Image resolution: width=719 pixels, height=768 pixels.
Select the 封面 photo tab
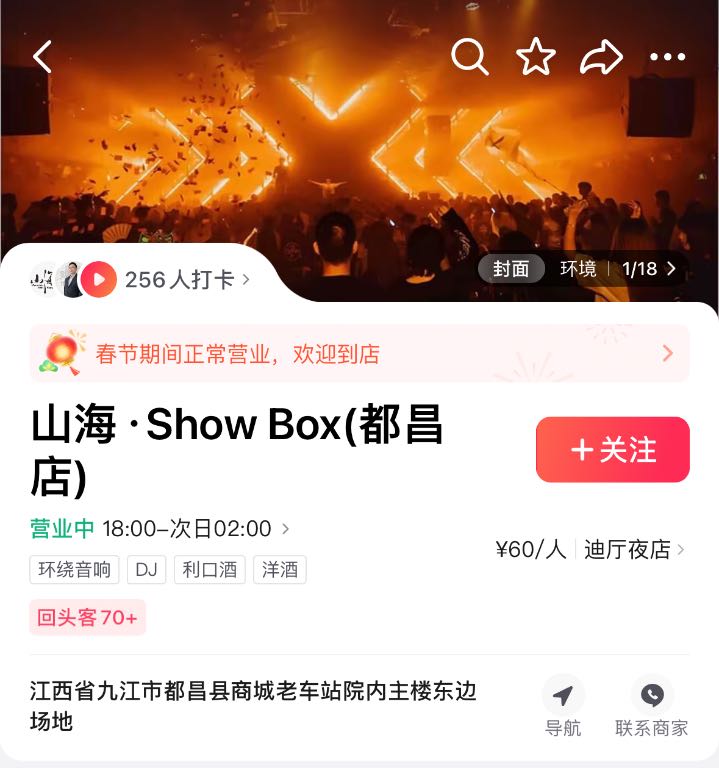point(511,269)
